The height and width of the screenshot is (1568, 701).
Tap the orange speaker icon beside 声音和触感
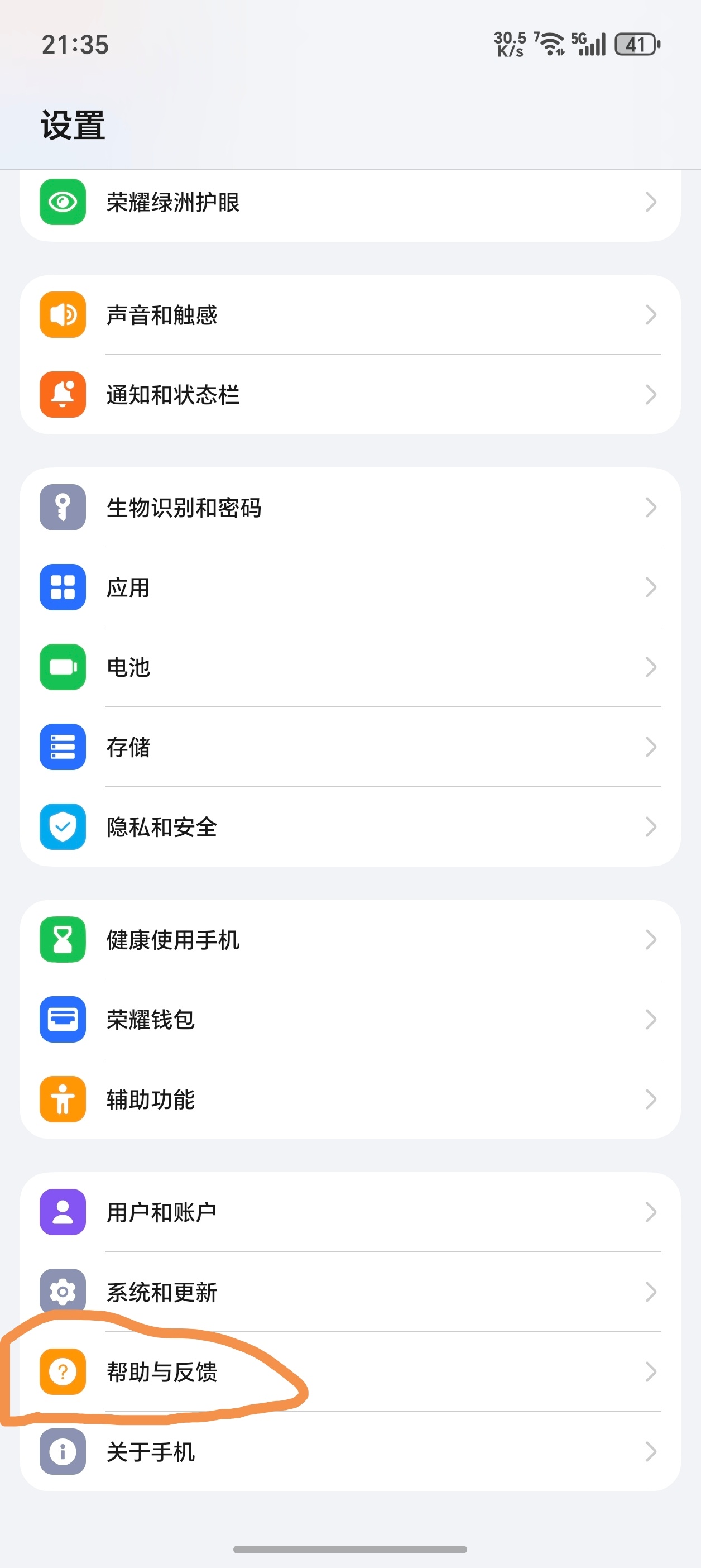62,315
